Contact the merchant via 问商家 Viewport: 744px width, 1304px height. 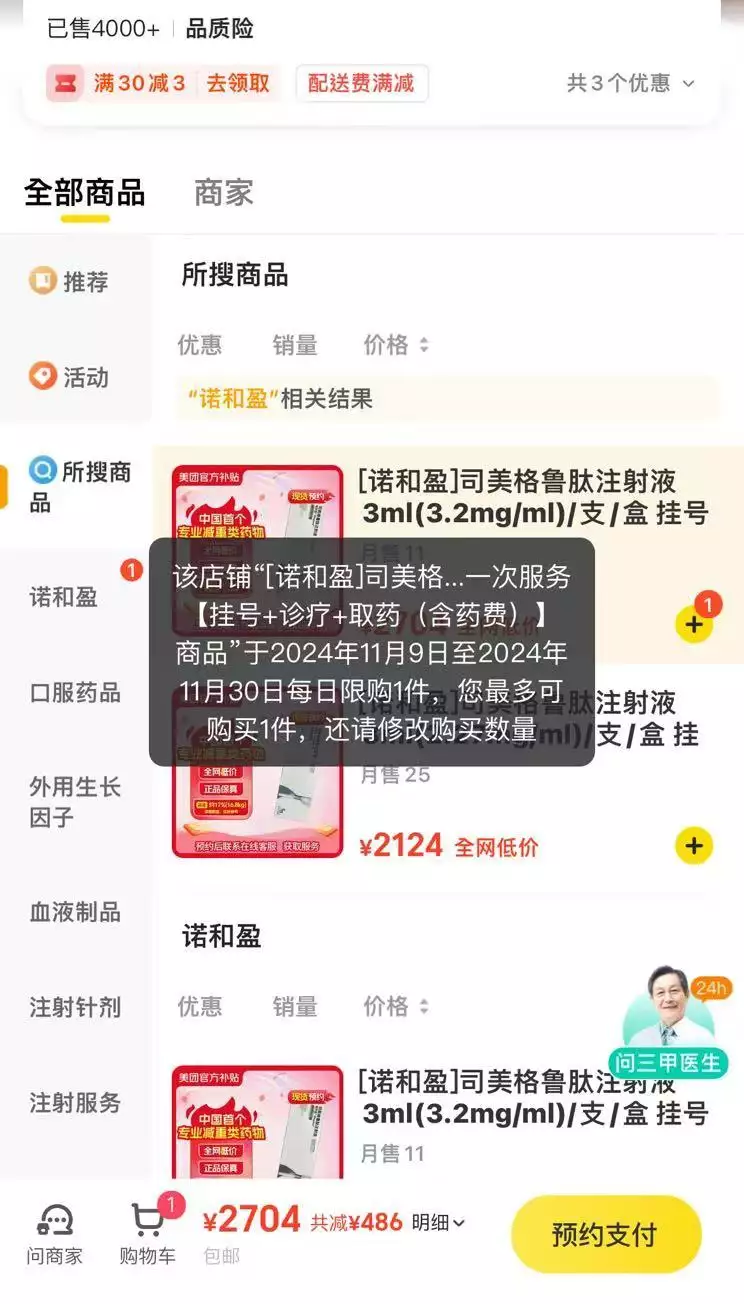54,1234
